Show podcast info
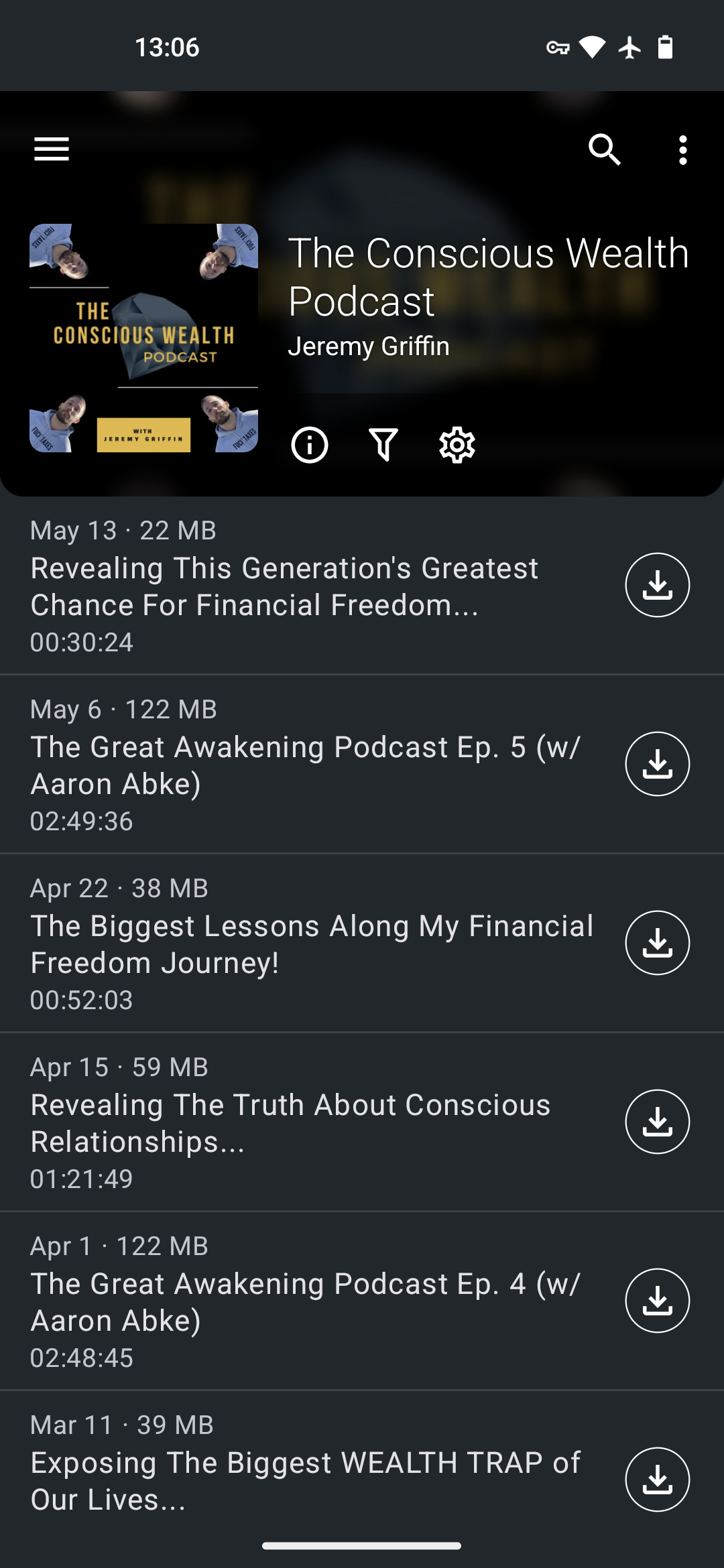 [310, 444]
